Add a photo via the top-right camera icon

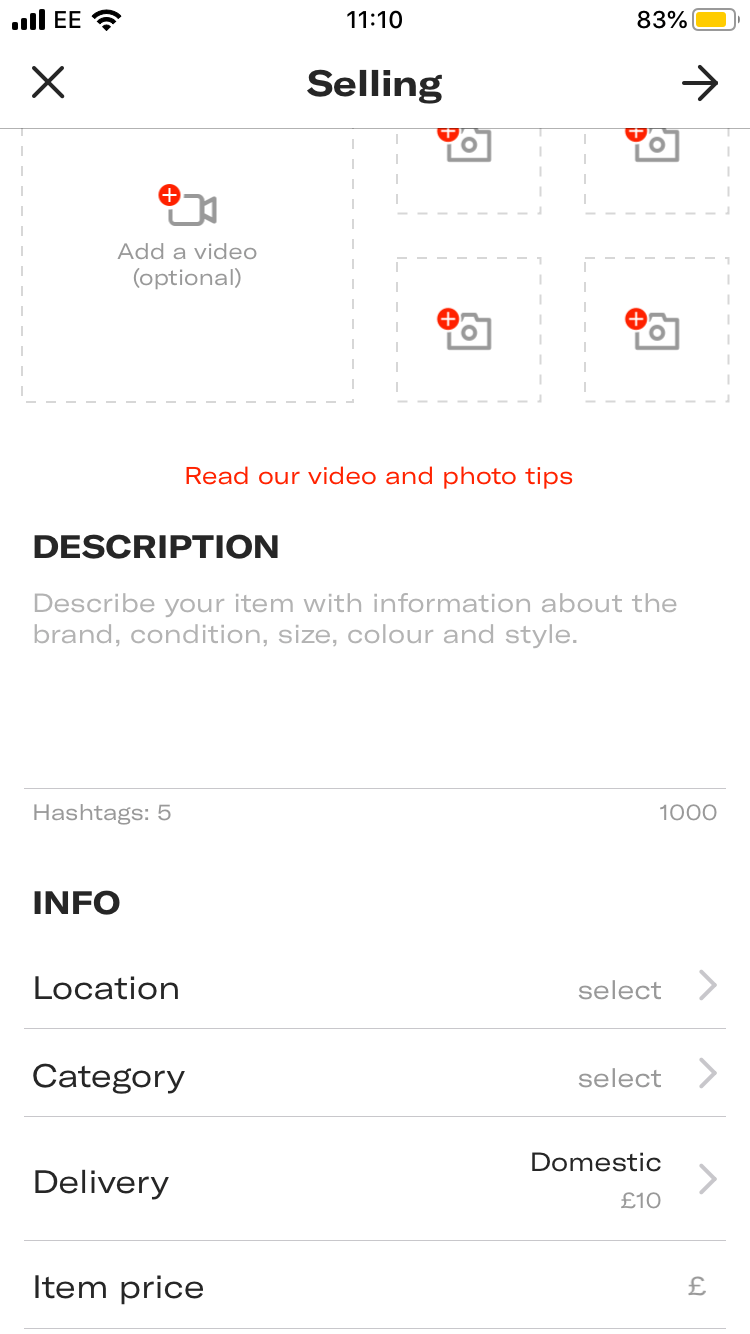(x=655, y=143)
